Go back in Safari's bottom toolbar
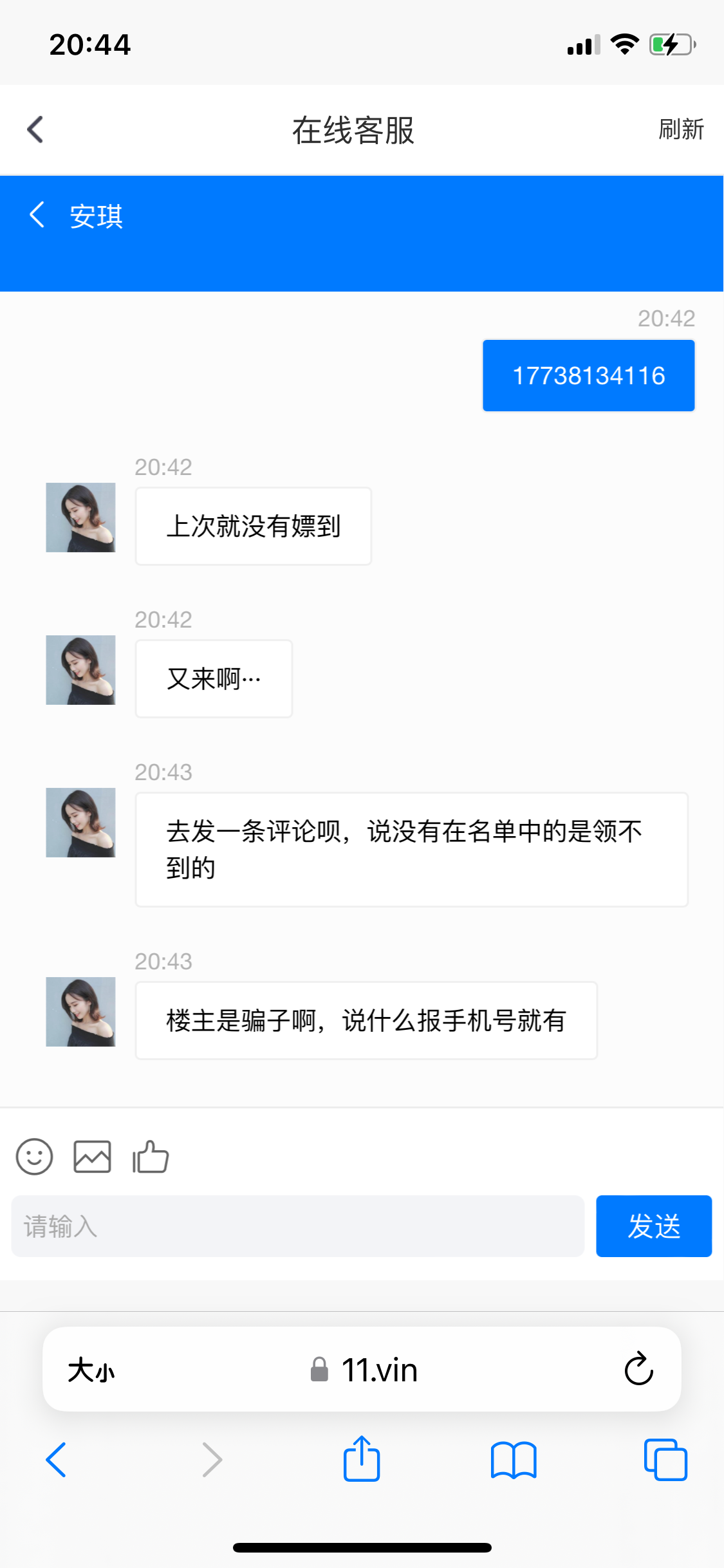The width and height of the screenshot is (724, 1568). click(57, 1459)
